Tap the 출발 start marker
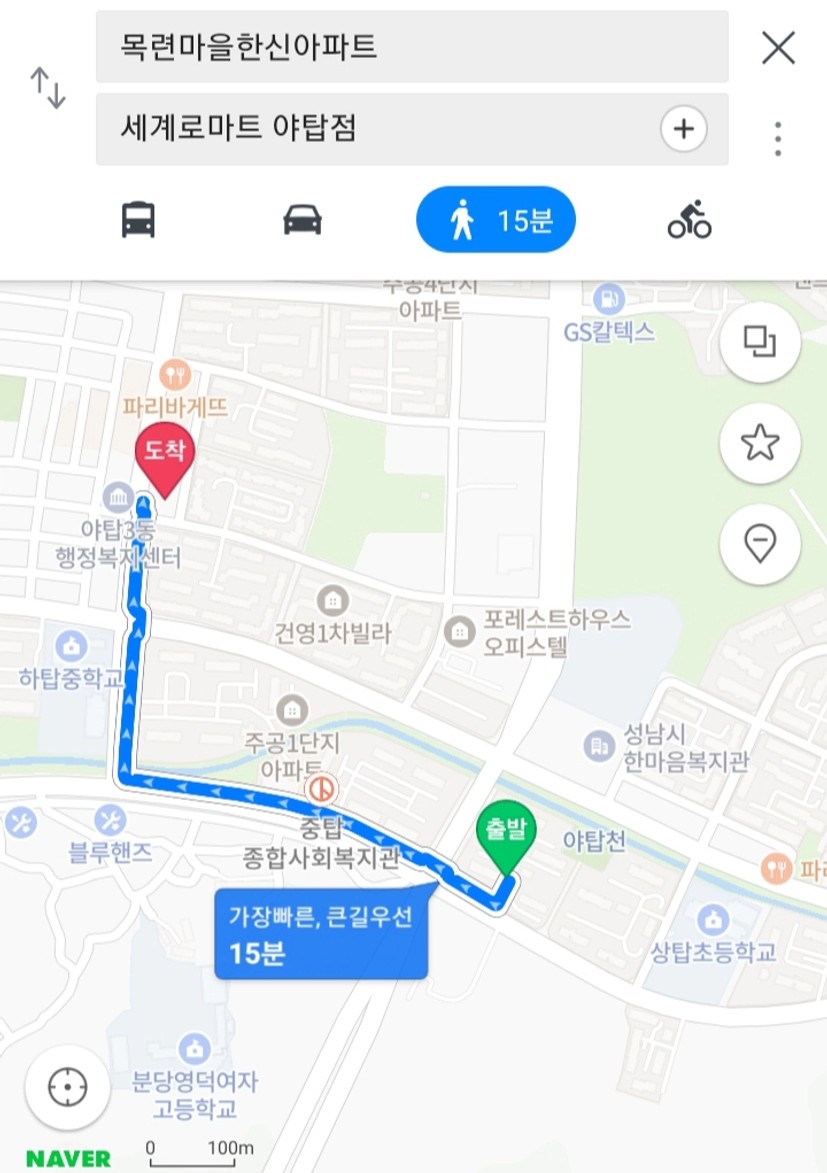The image size is (827, 1173). coord(507,837)
